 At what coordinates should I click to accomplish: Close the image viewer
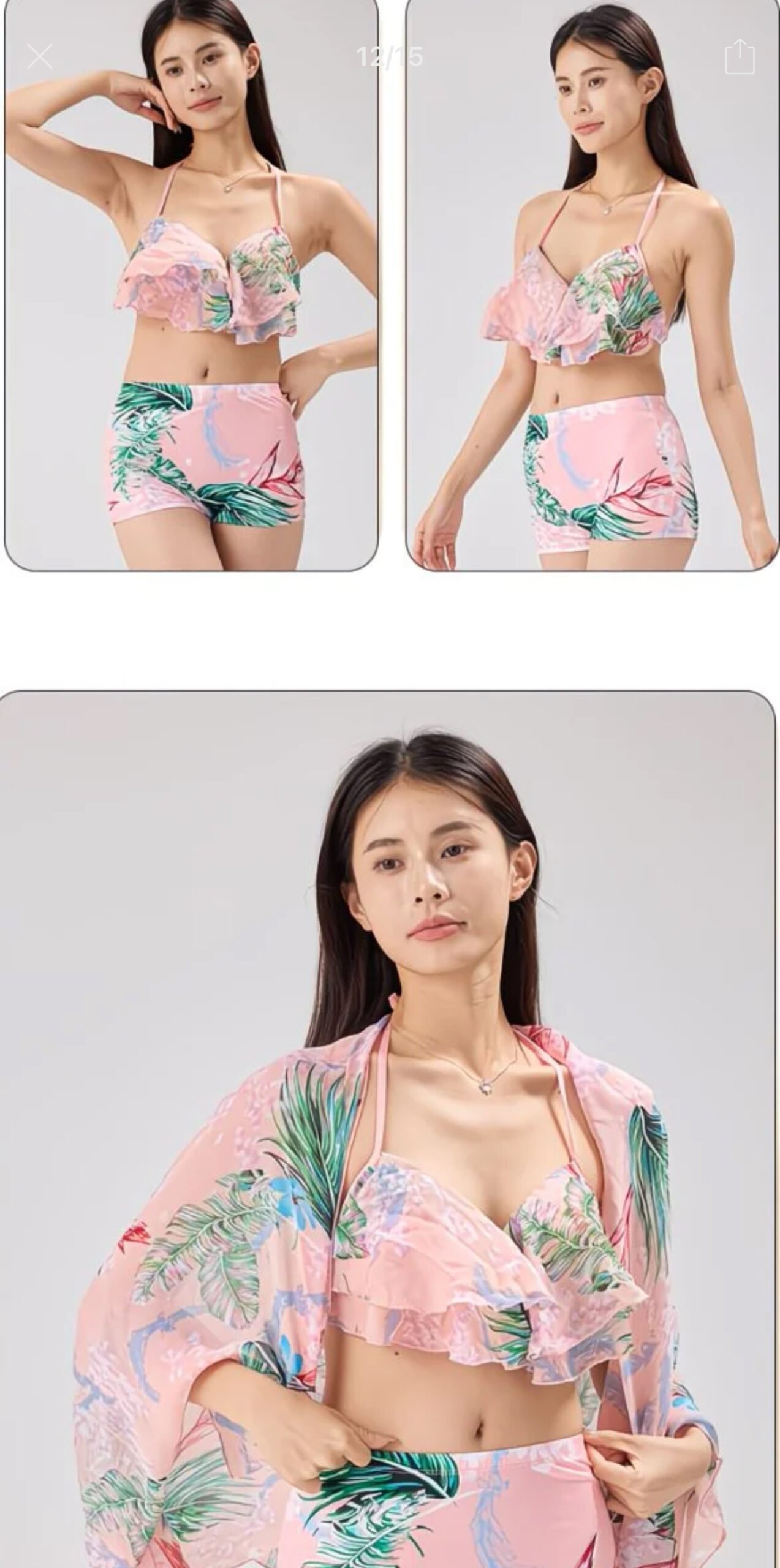[x=40, y=57]
